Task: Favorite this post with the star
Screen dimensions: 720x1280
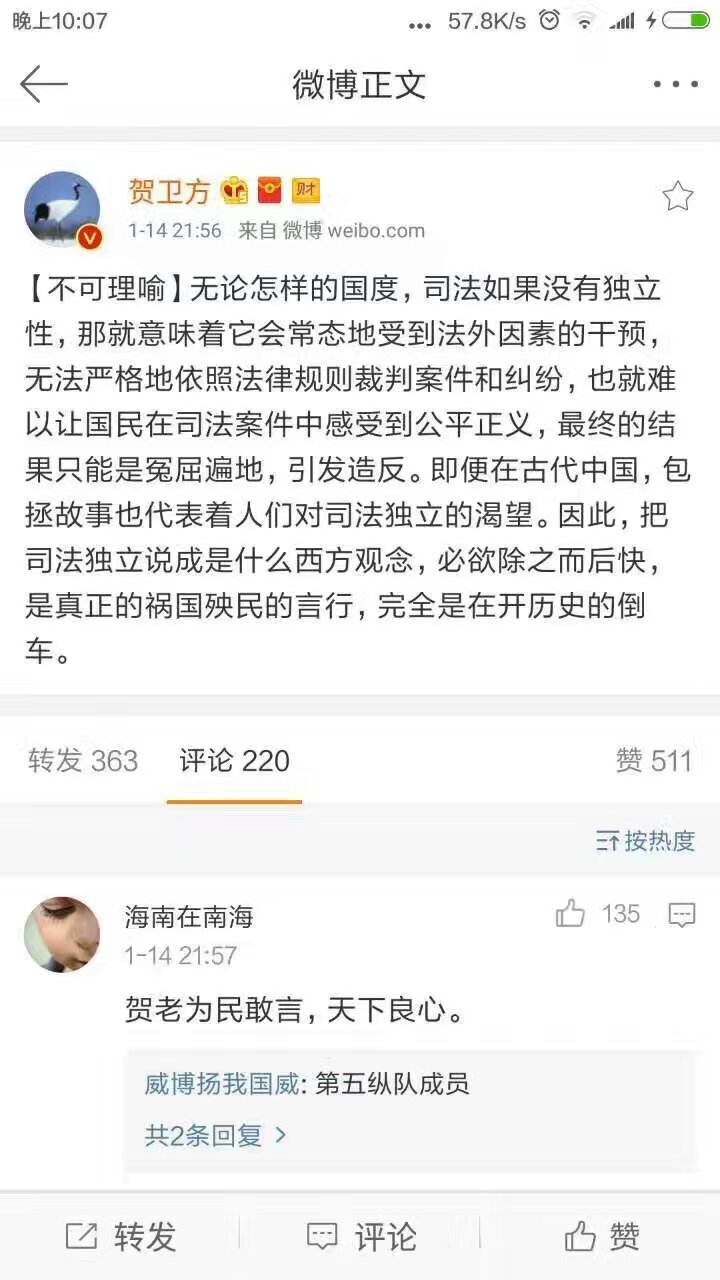Action: pyautogui.click(x=677, y=196)
